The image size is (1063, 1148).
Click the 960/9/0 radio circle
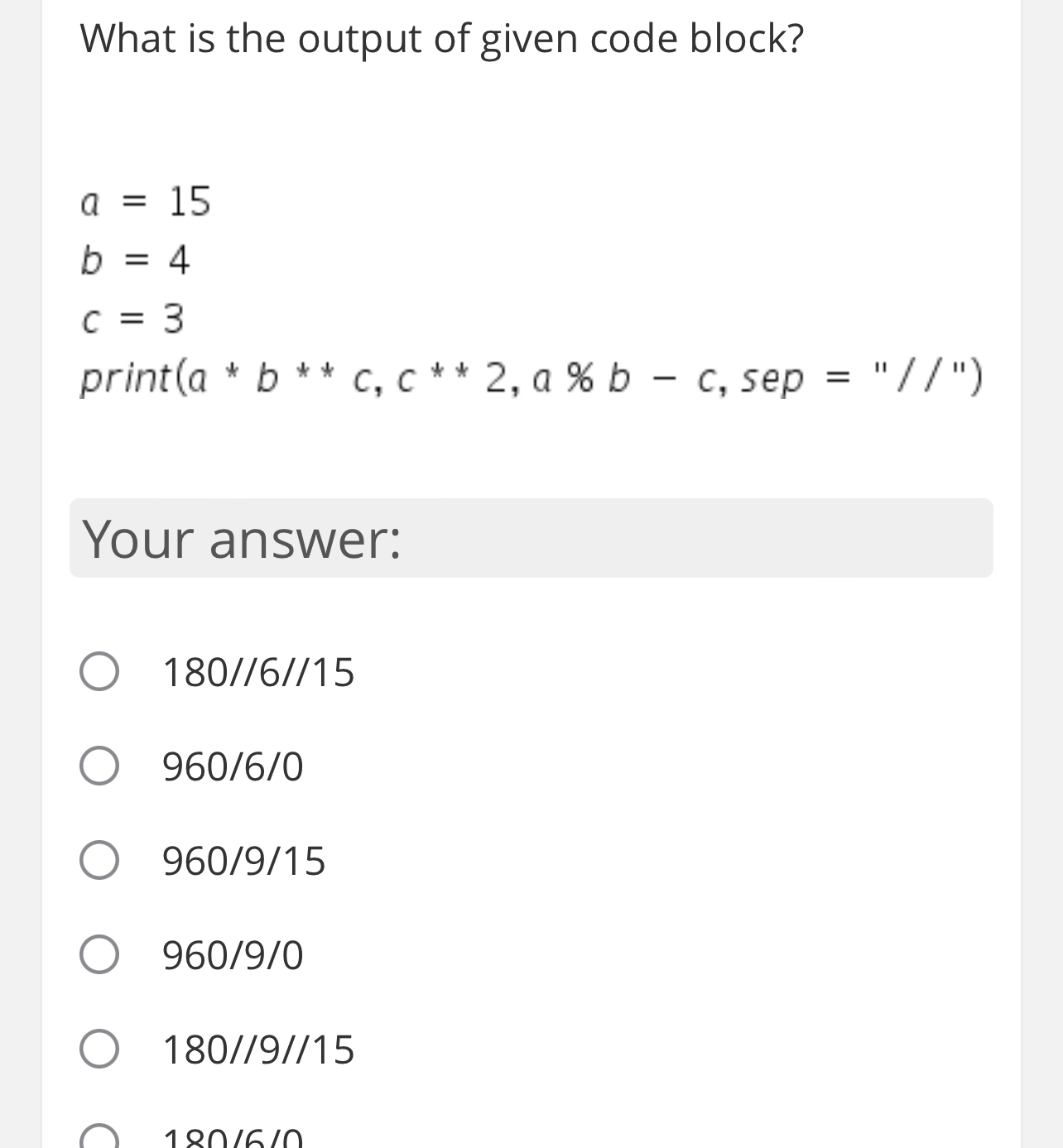99,954
